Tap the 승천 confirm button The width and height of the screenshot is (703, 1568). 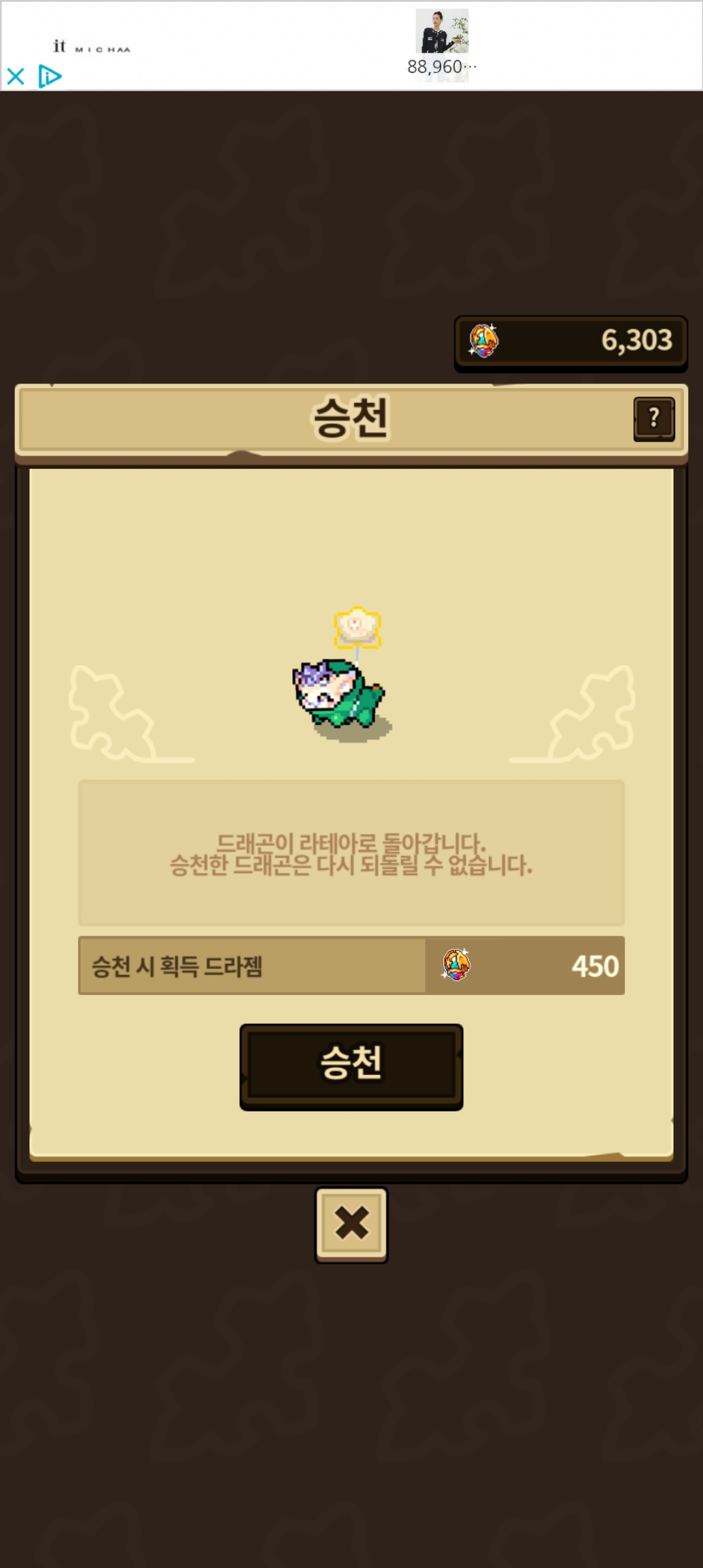pos(351,1065)
